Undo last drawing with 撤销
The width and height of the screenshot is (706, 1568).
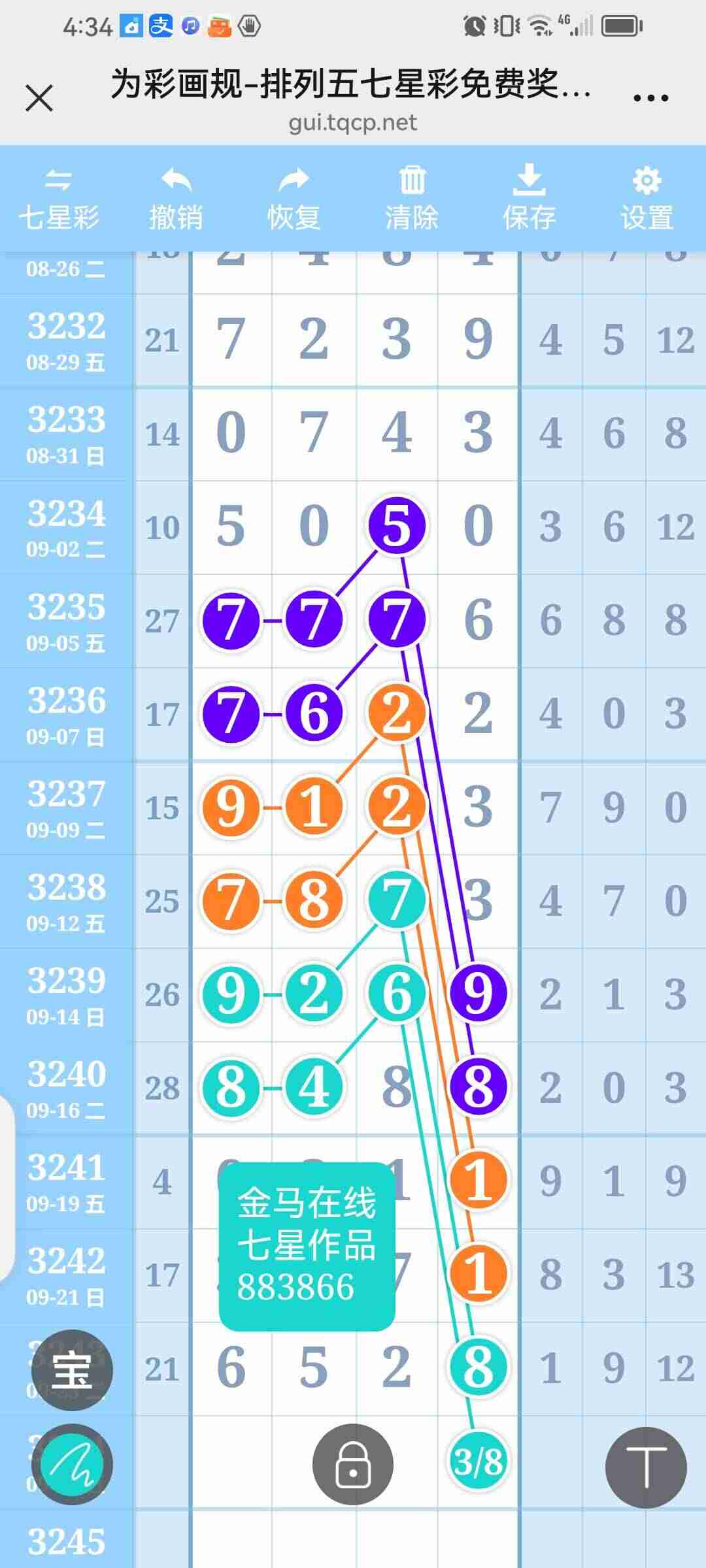point(176,199)
